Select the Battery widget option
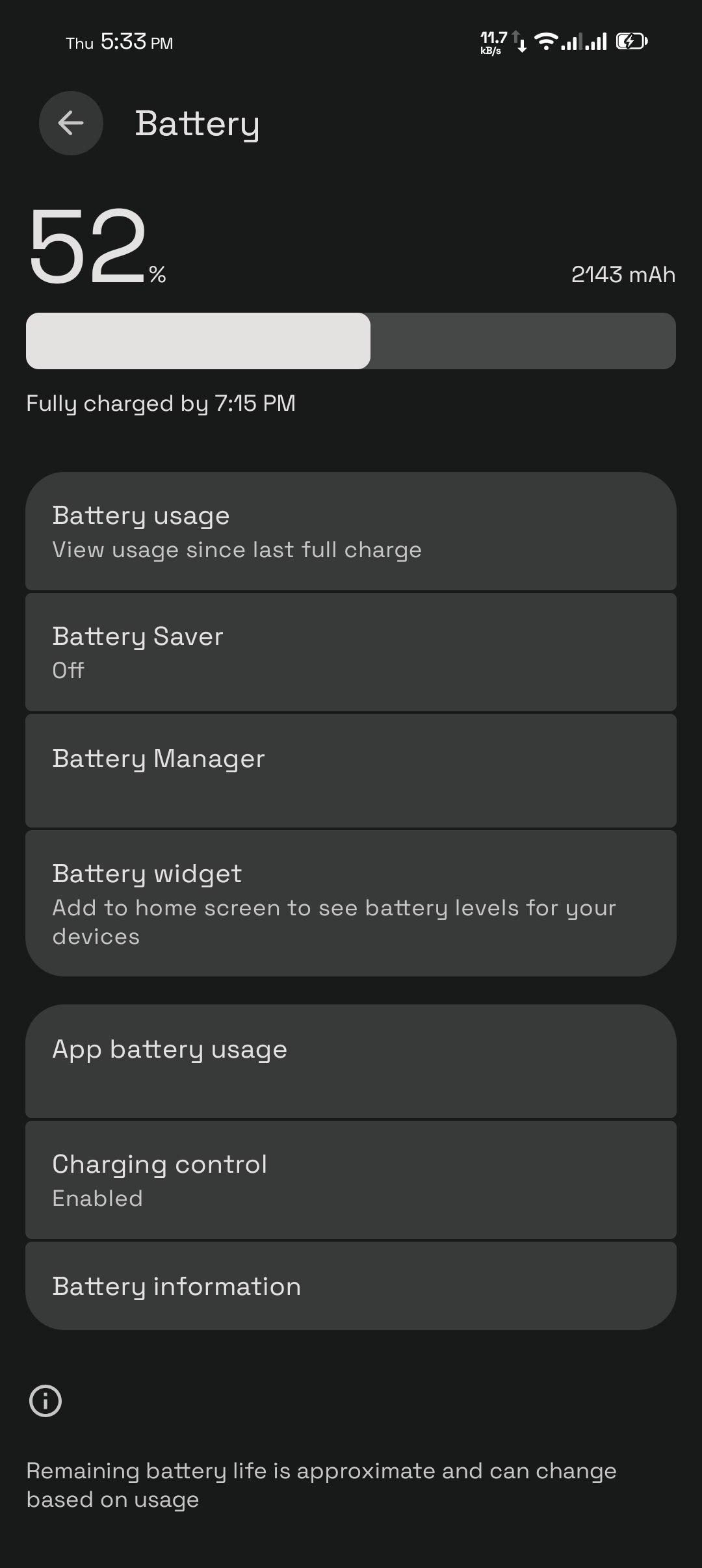Viewport: 702px width, 1568px height. (x=351, y=903)
